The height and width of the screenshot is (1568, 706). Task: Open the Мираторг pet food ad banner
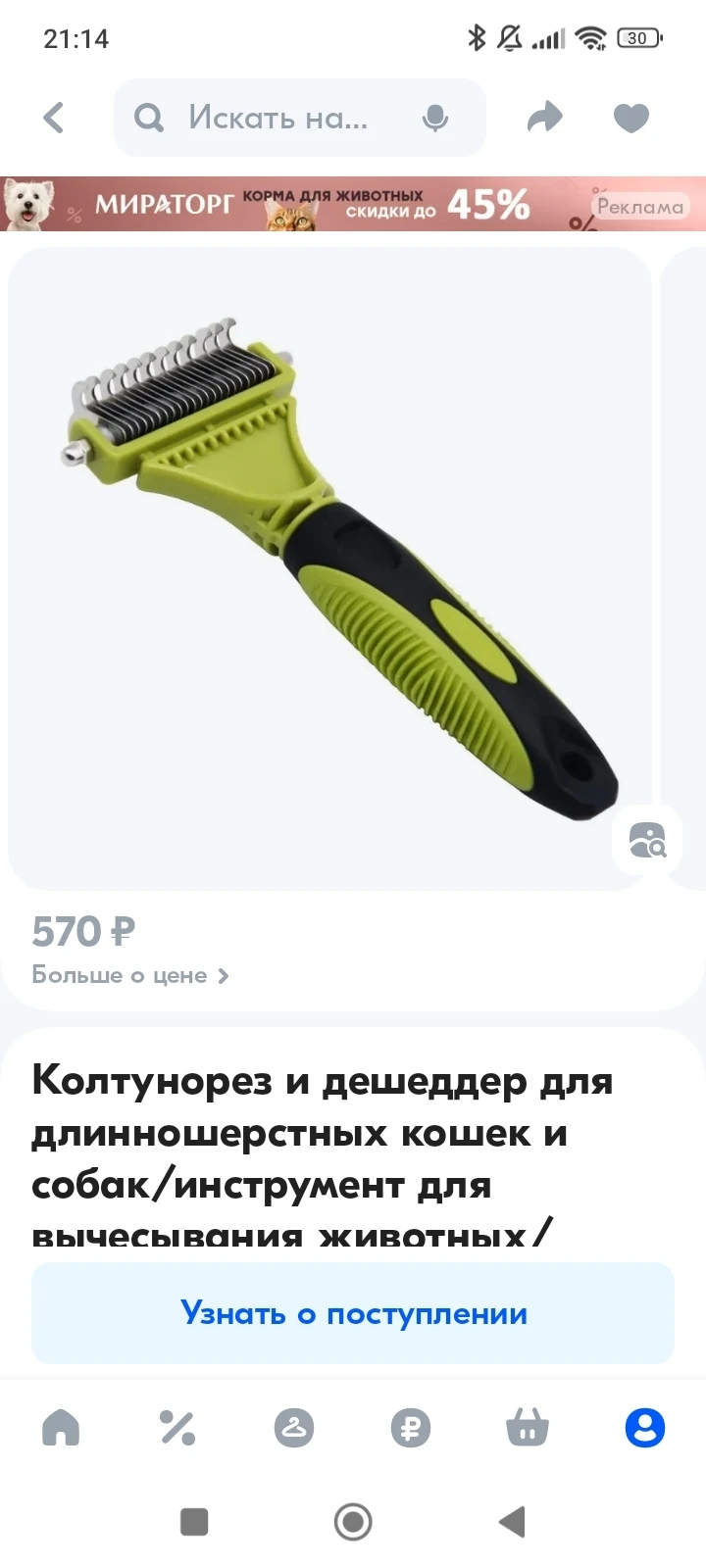click(x=353, y=204)
